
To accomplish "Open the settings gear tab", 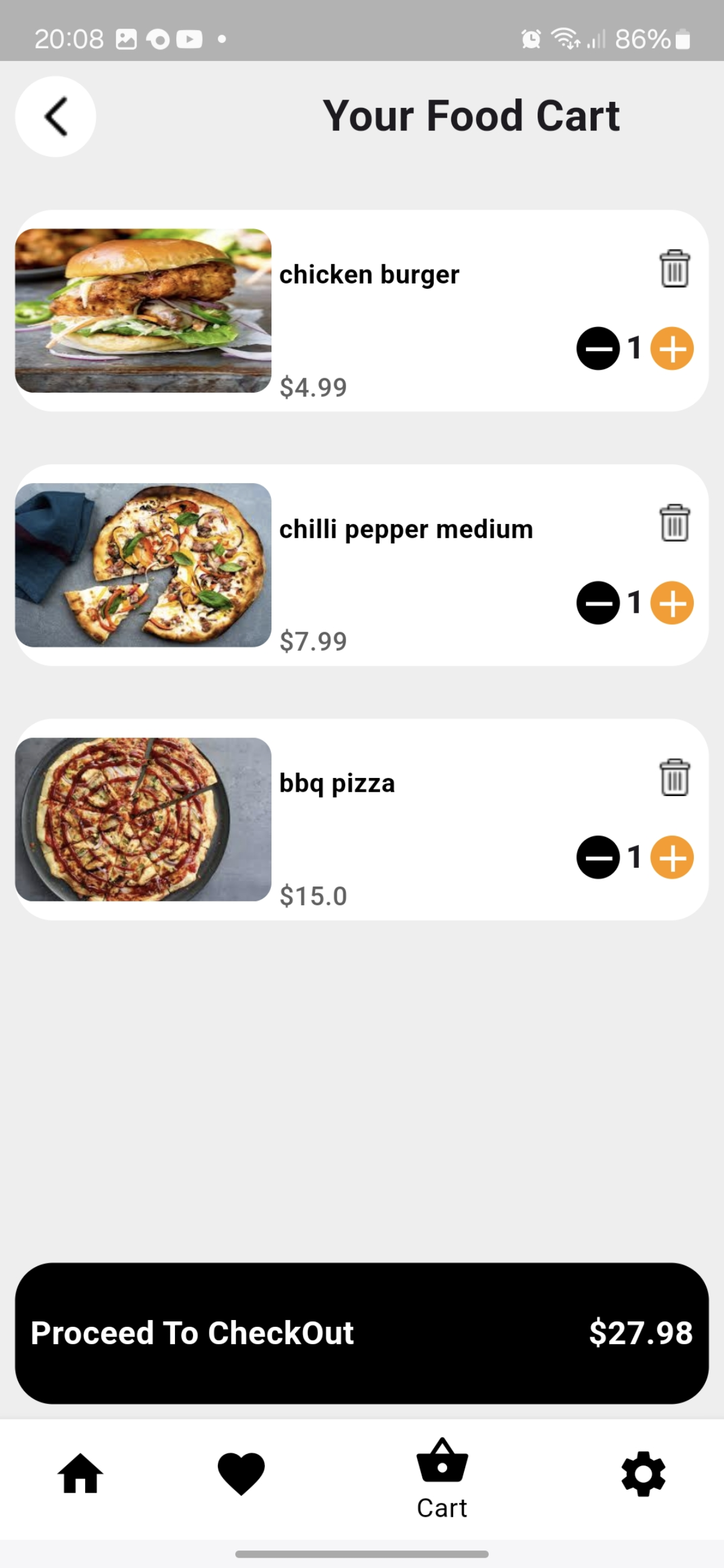I will click(x=644, y=1473).
